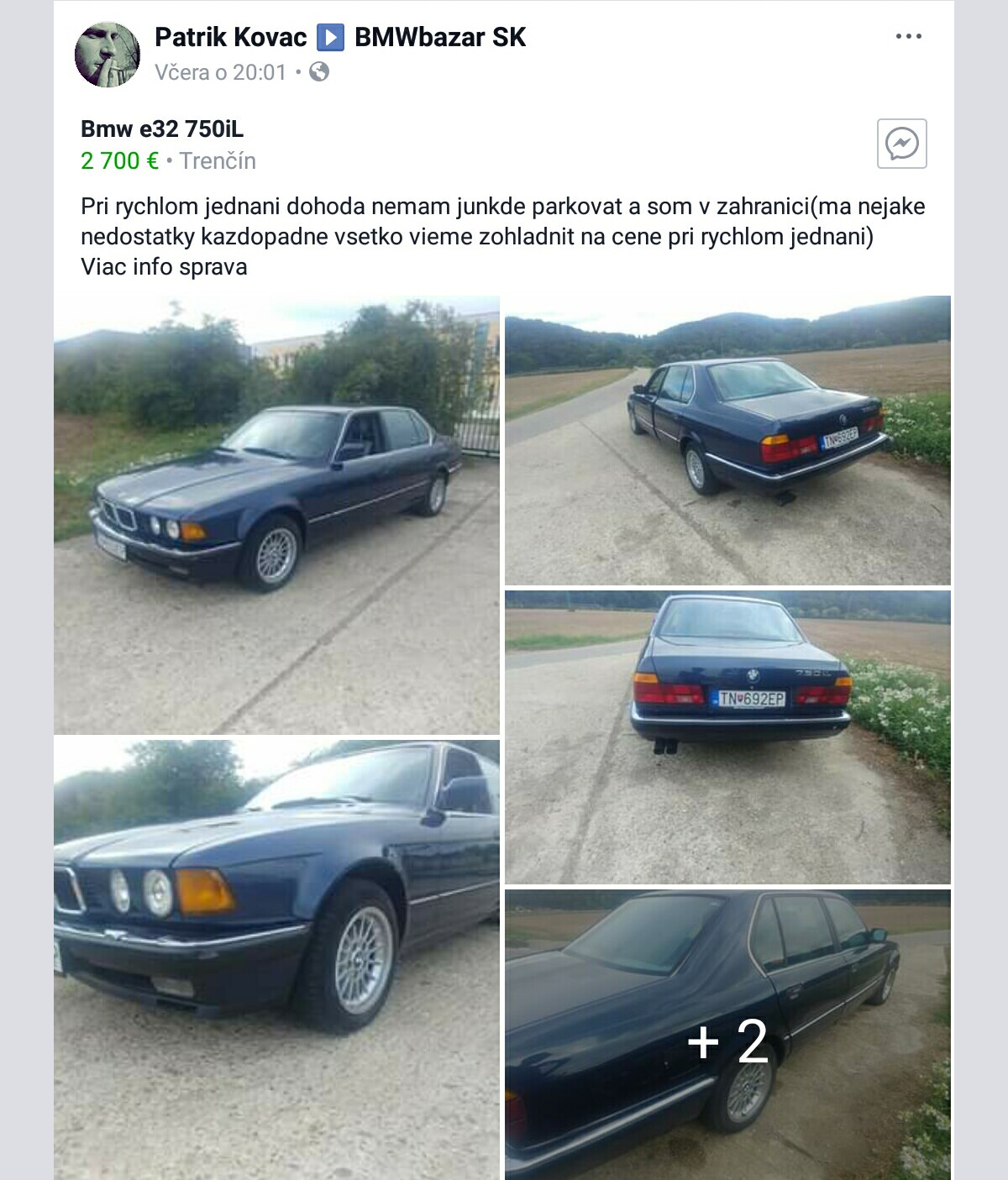View straight rear photo showing licence plate
Viewport: 1008px width, 1180px height.
pos(727,737)
